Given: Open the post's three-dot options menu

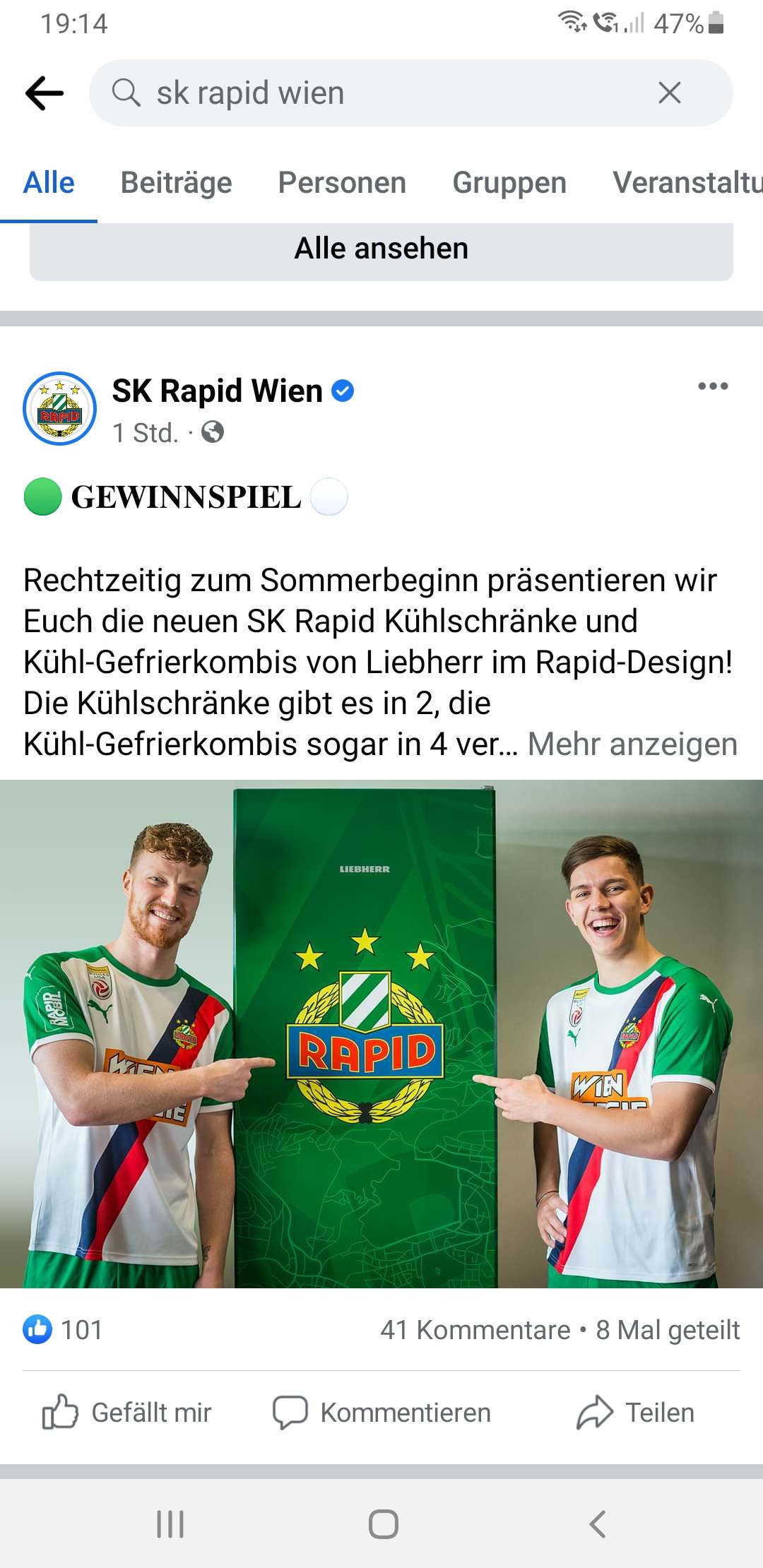Looking at the screenshot, I should (713, 386).
